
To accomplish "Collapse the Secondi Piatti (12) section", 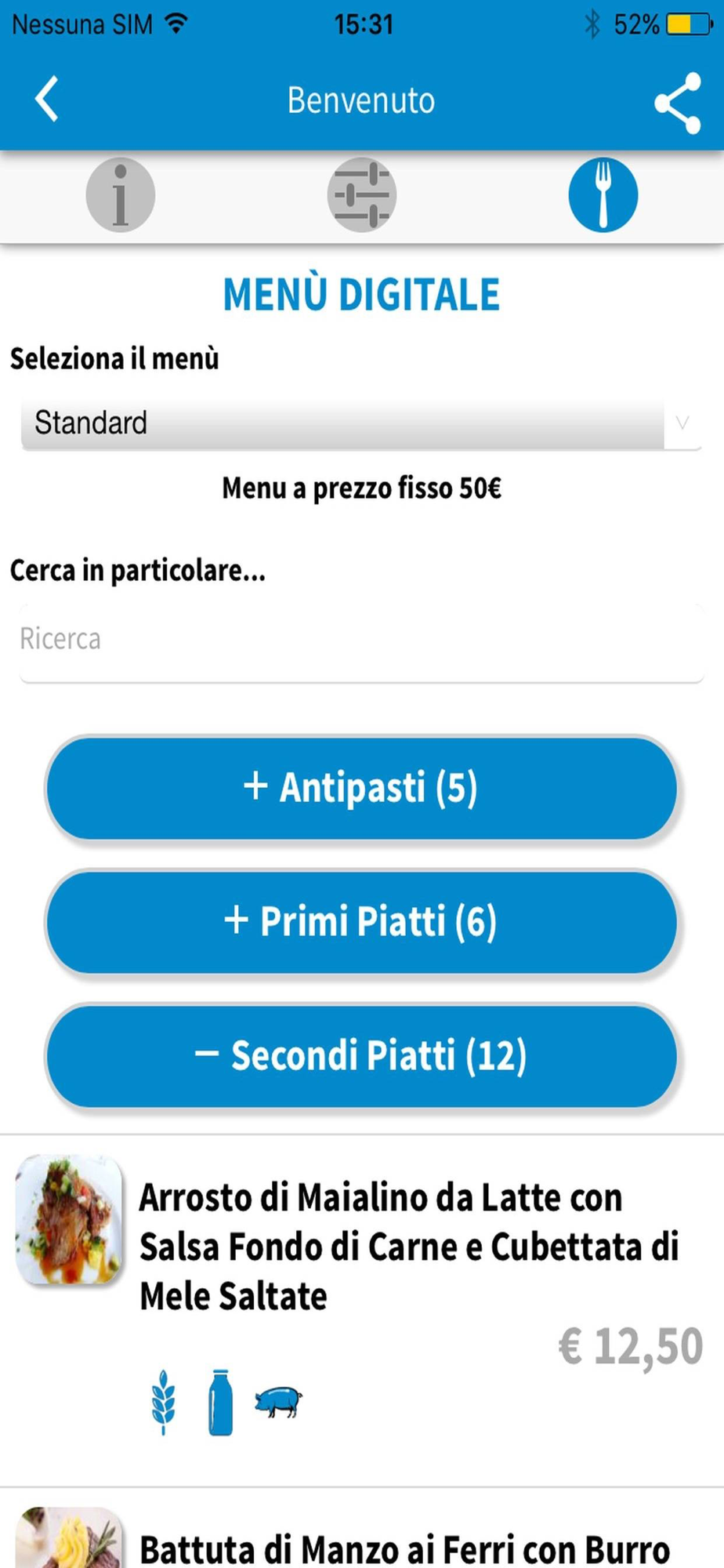I will [360, 1055].
